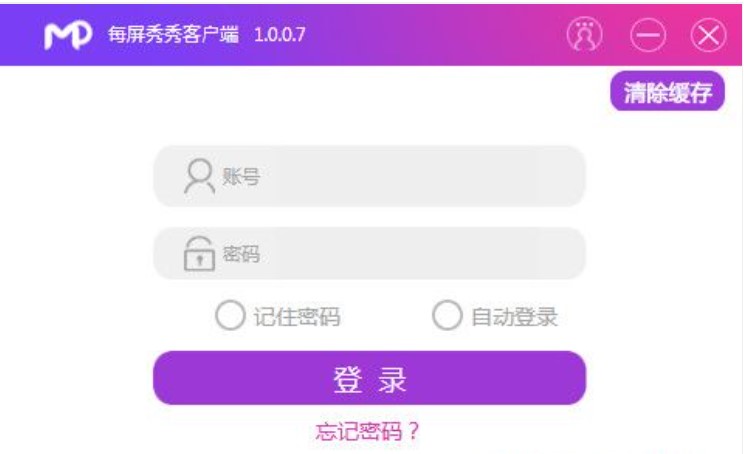This screenshot has height=454, width=744.
Task: Minimize the client window
Action: coord(646,34)
